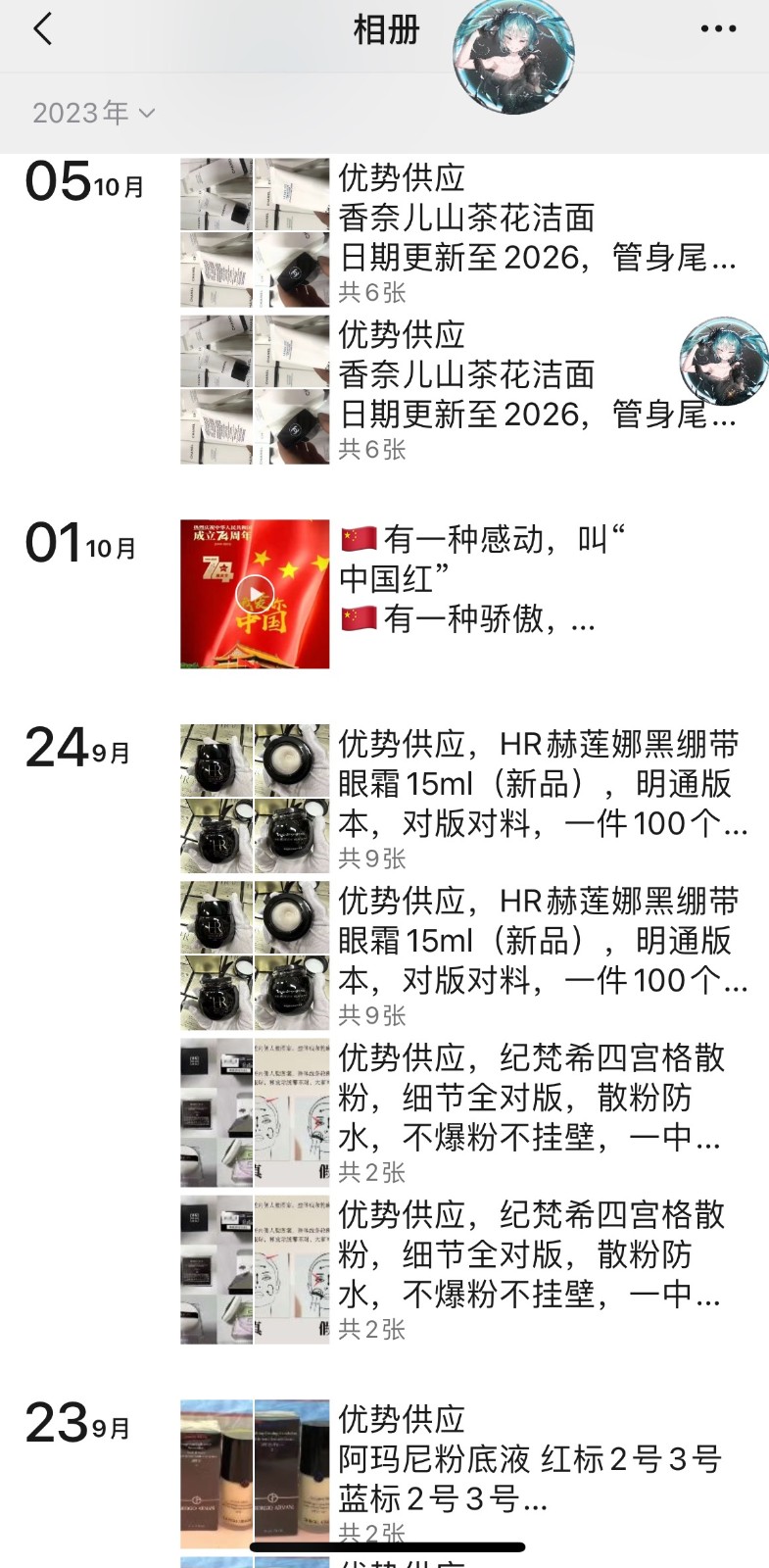Image resolution: width=769 pixels, height=1568 pixels.
Task: Expand the 2023年 year dropdown
Action: pyautogui.click(x=94, y=114)
